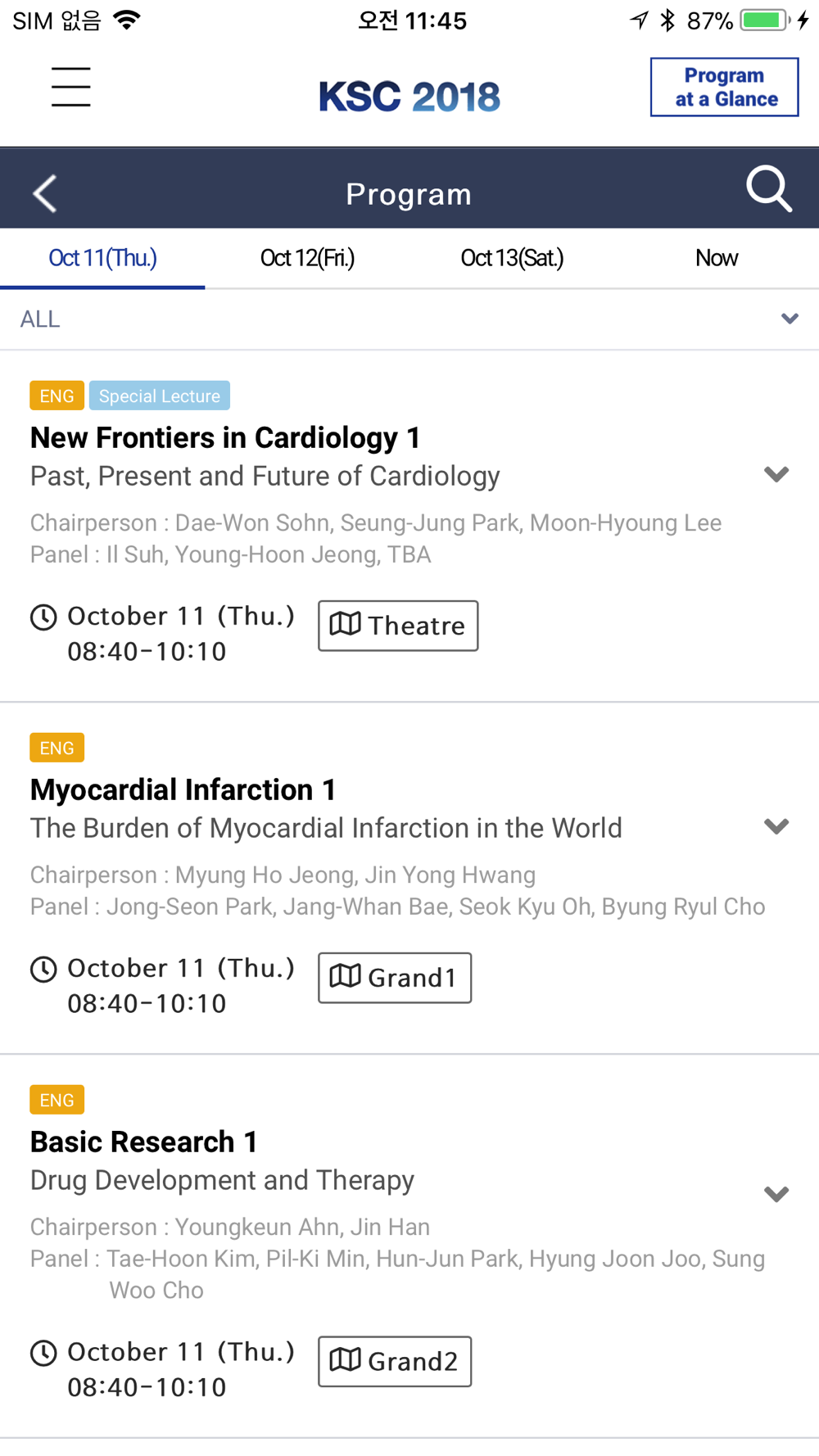Image resolution: width=819 pixels, height=1456 pixels.
Task: View the Grand2 room map
Action: (395, 1361)
